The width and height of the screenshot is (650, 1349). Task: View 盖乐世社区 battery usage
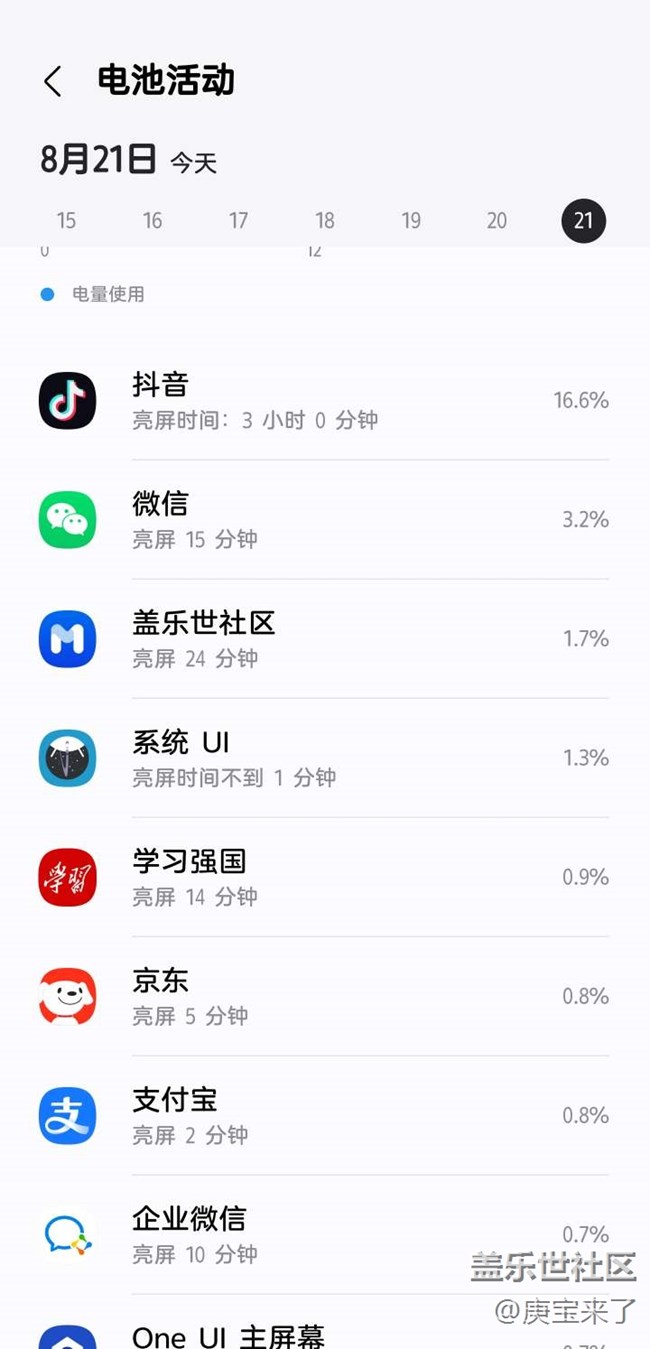point(325,639)
